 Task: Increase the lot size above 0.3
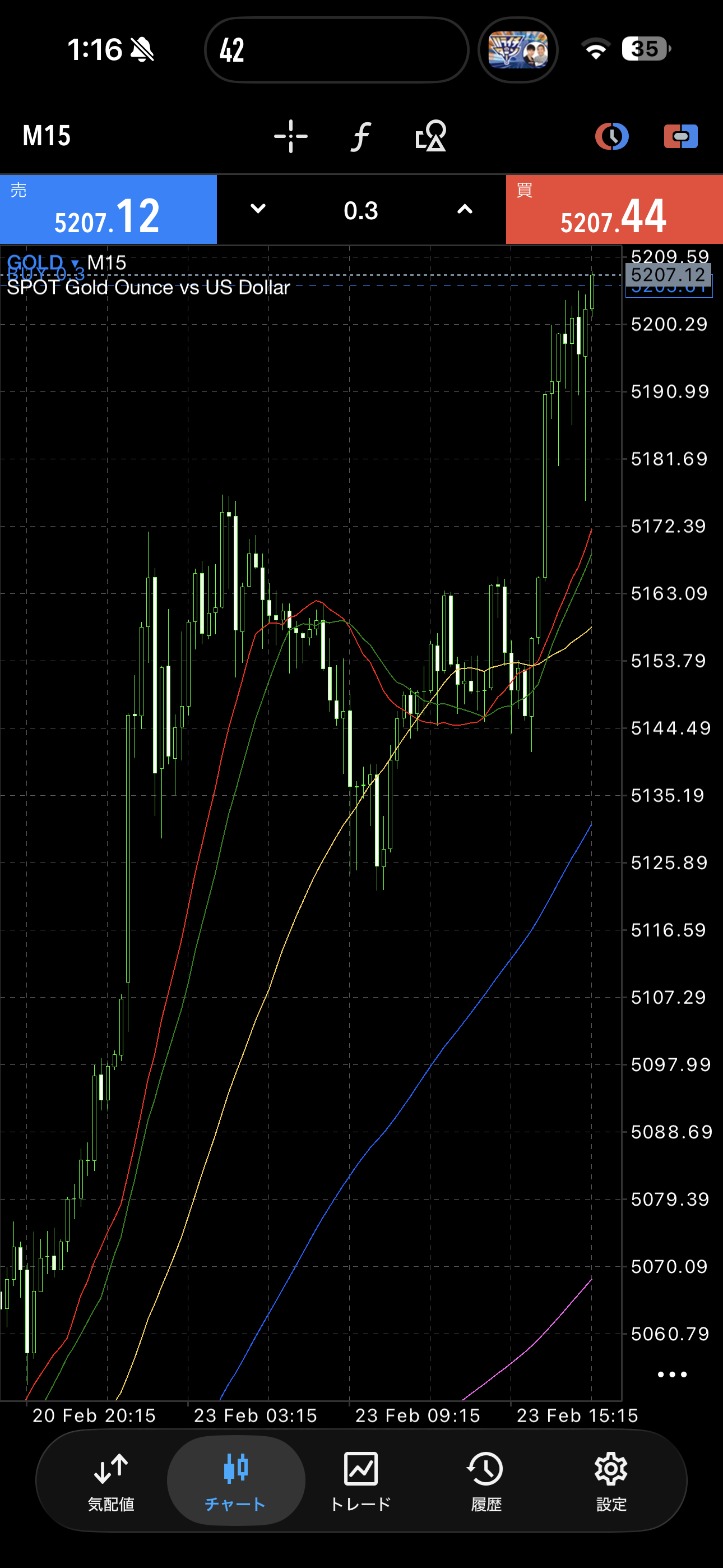(x=465, y=209)
